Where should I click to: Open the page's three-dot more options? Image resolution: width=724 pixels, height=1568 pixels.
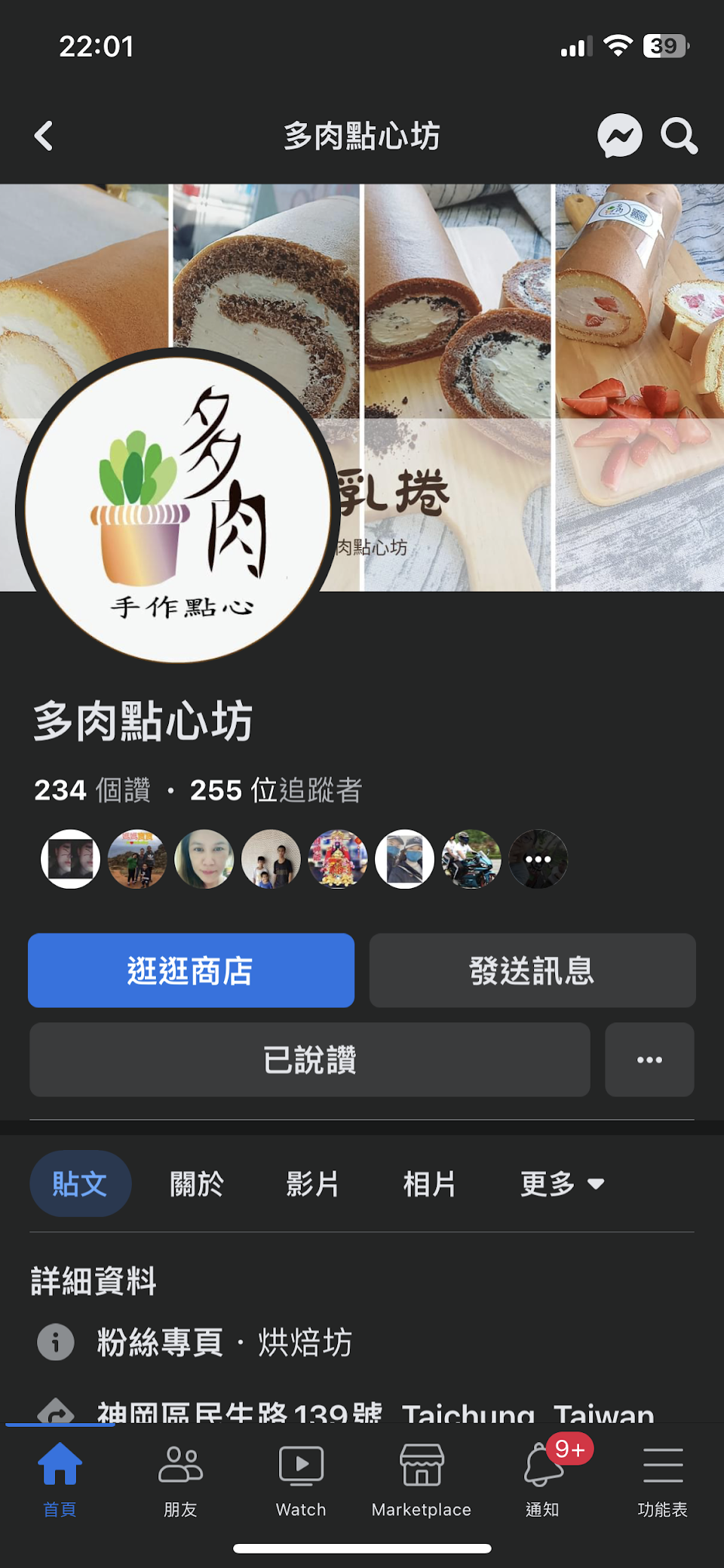(649, 1059)
